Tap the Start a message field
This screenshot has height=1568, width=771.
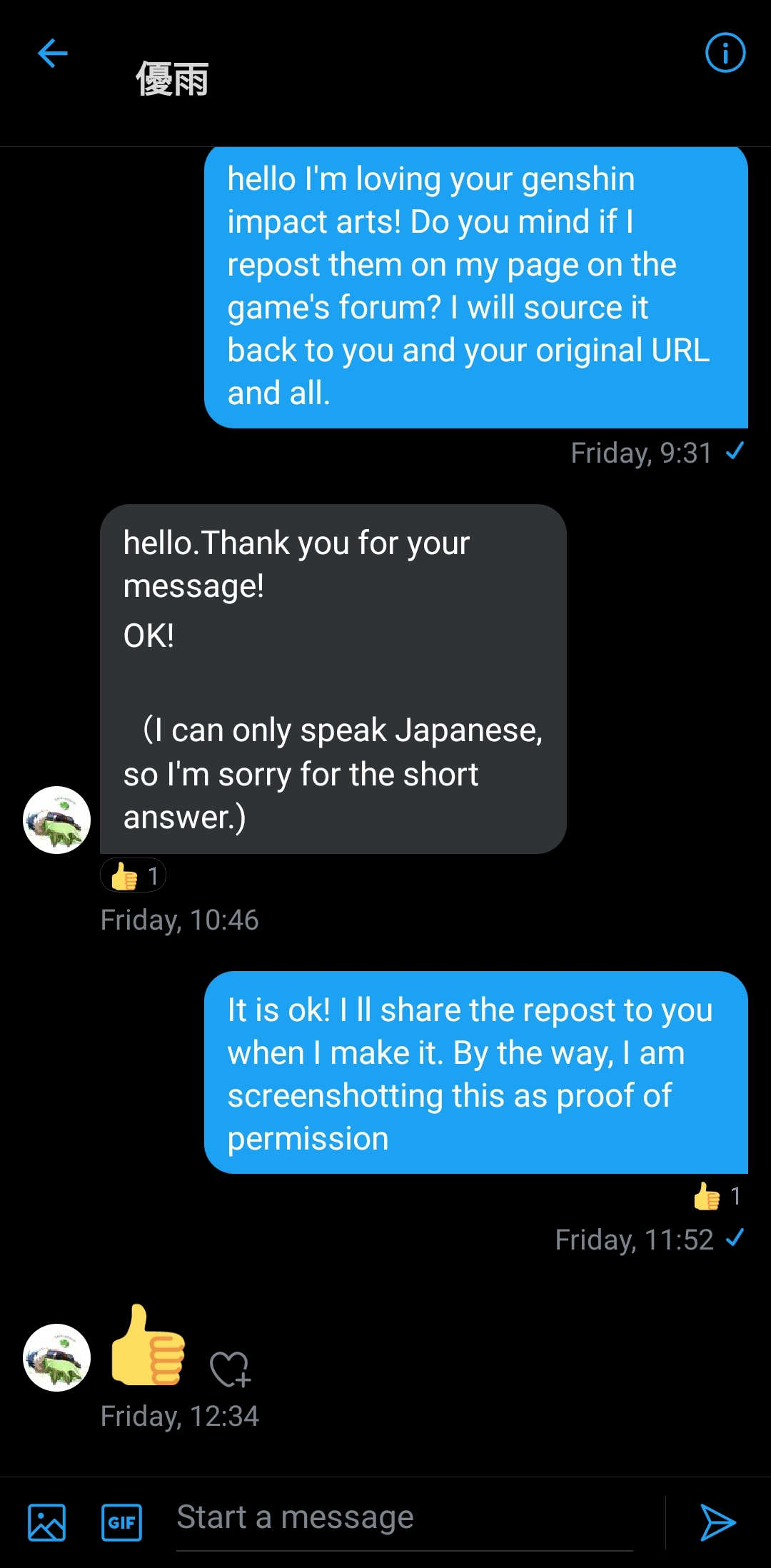[x=403, y=1518]
